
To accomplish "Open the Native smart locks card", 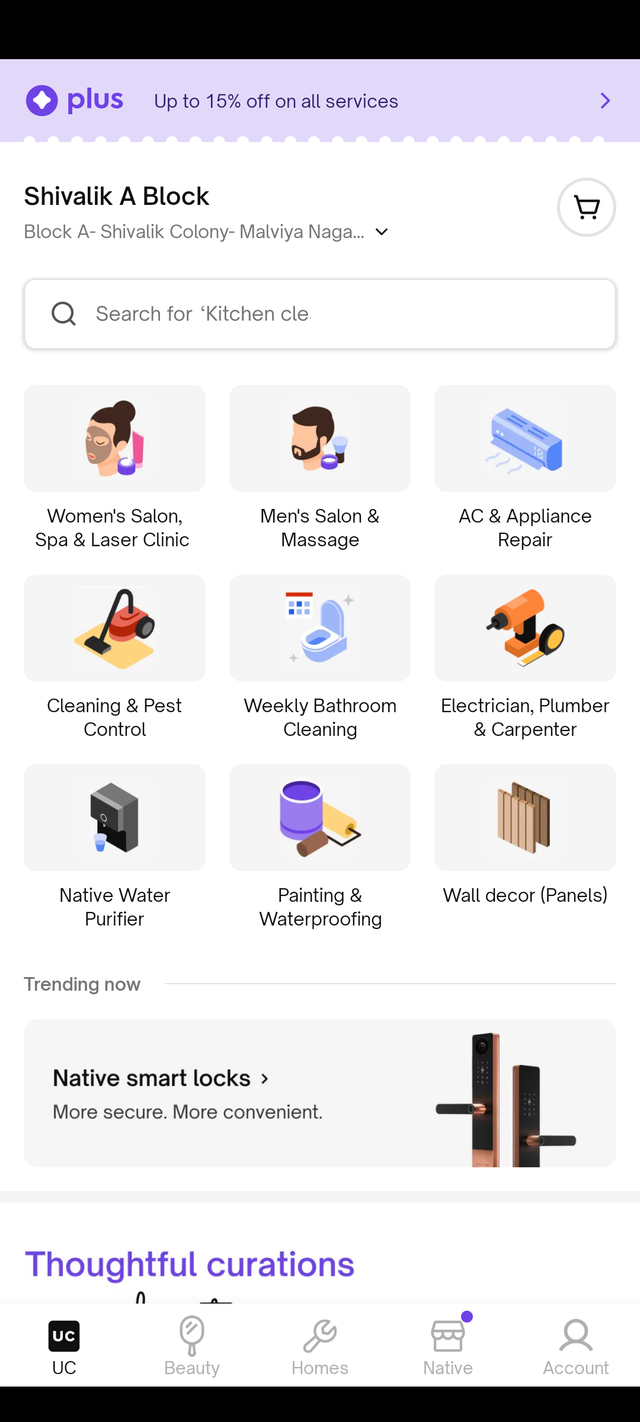I will [320, 1093].
